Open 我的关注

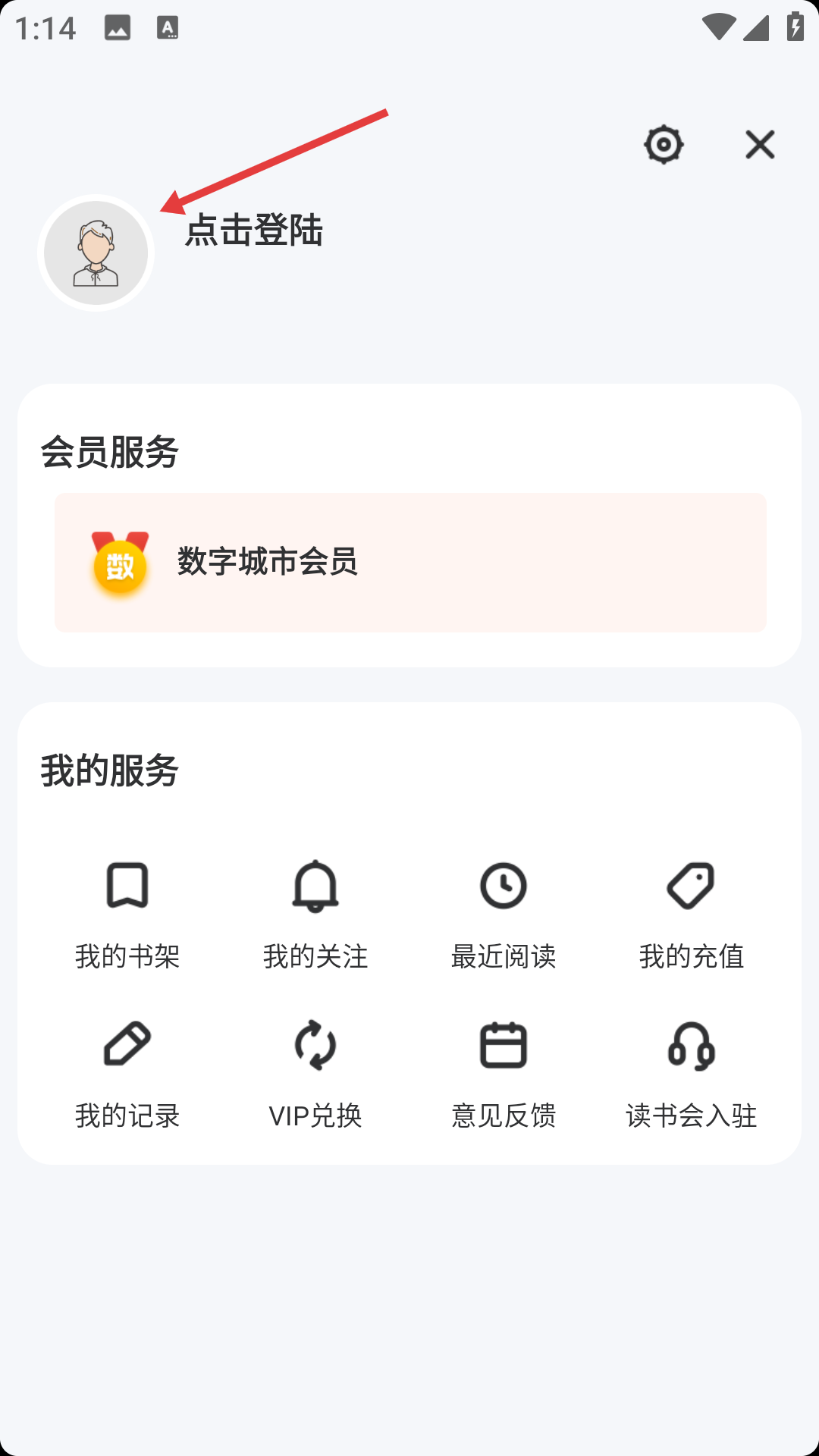(x=315, y=915)
